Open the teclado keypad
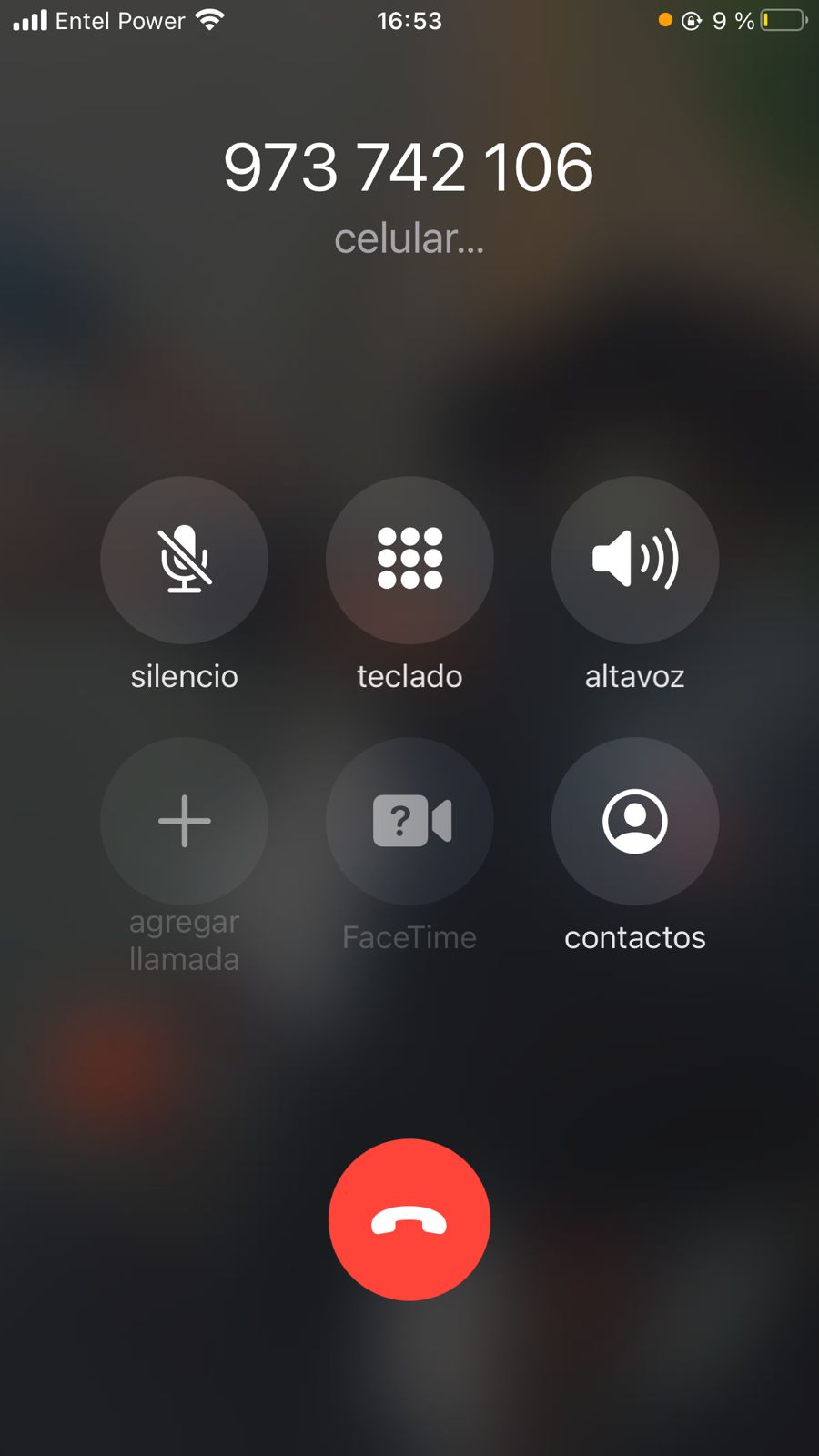The image size is (819, 1456). (x=409, y=560)
